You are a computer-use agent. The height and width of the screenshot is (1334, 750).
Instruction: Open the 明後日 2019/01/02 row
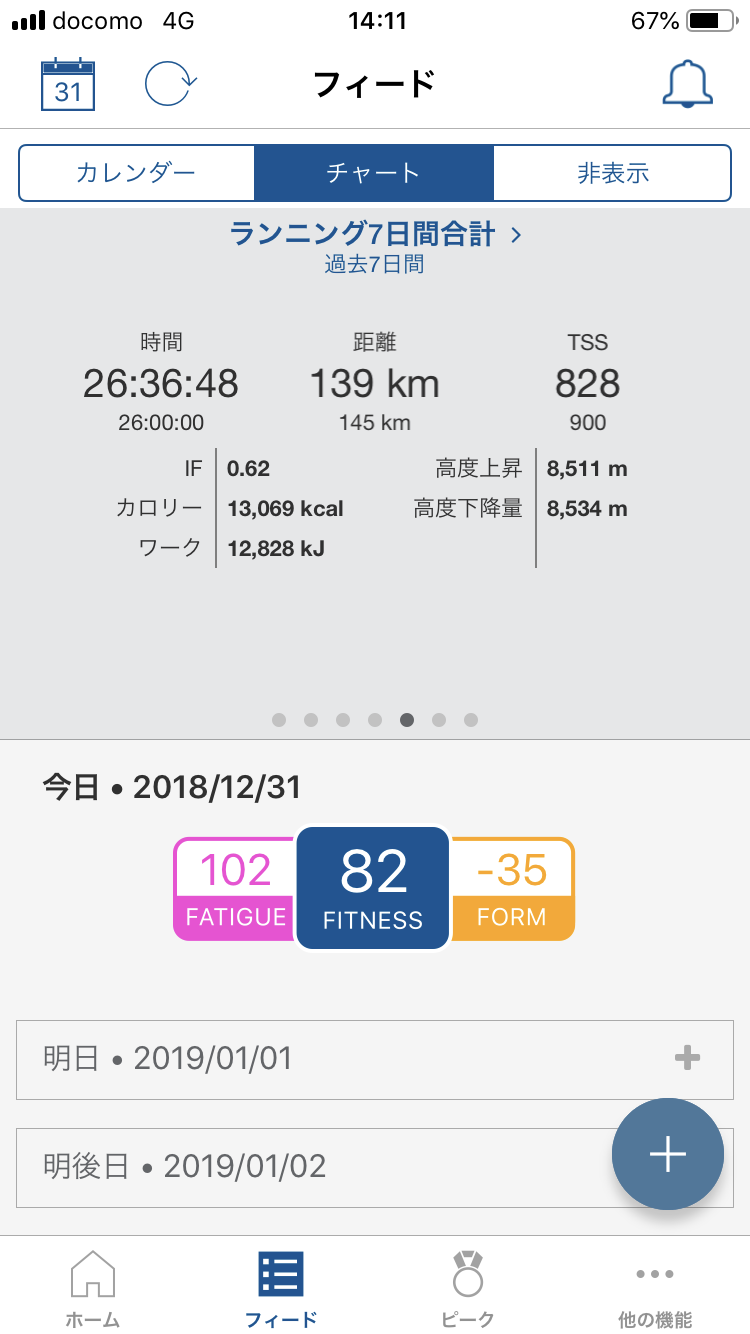click(300, 1167)
